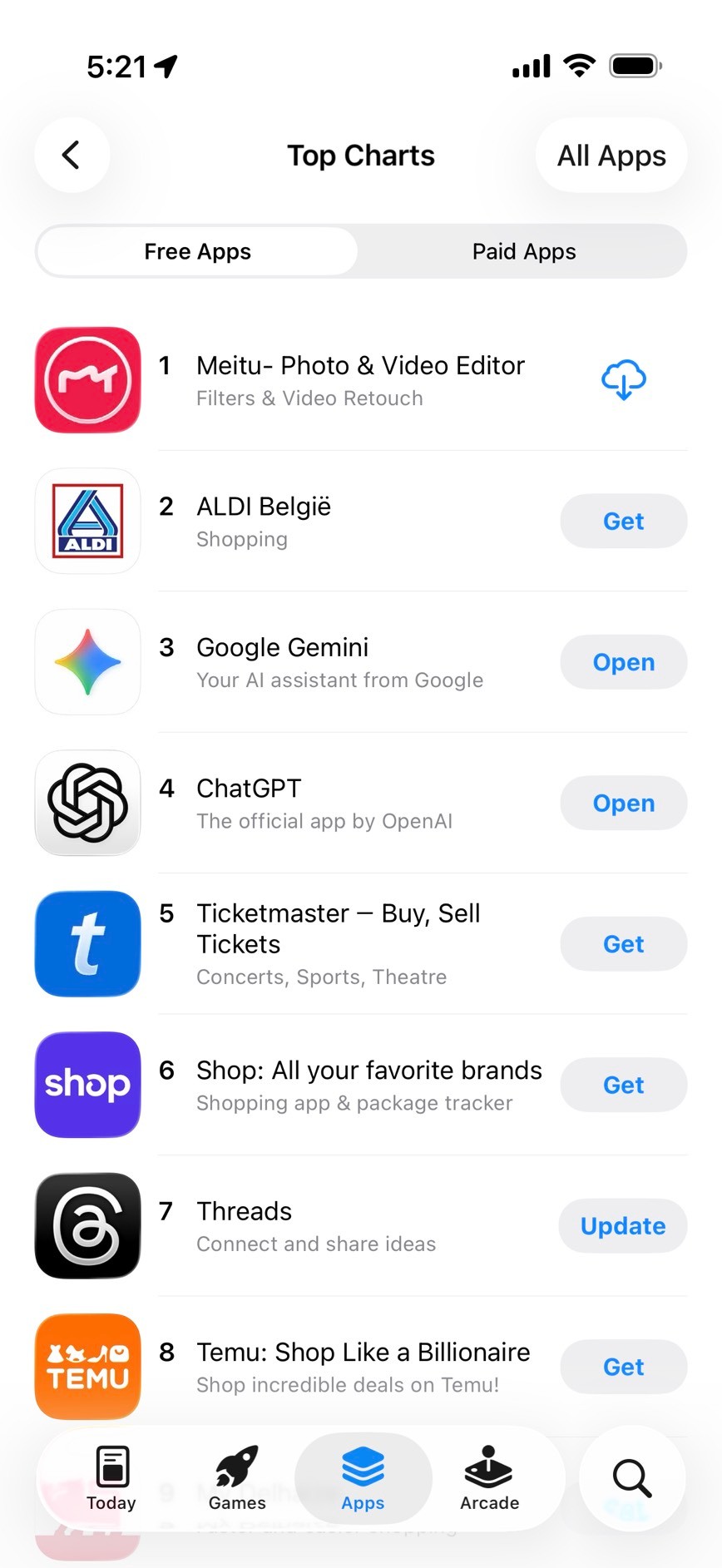Launch ChatGPT using its Open button
This screenshot has height=1568, width=722.
point(623,804)
